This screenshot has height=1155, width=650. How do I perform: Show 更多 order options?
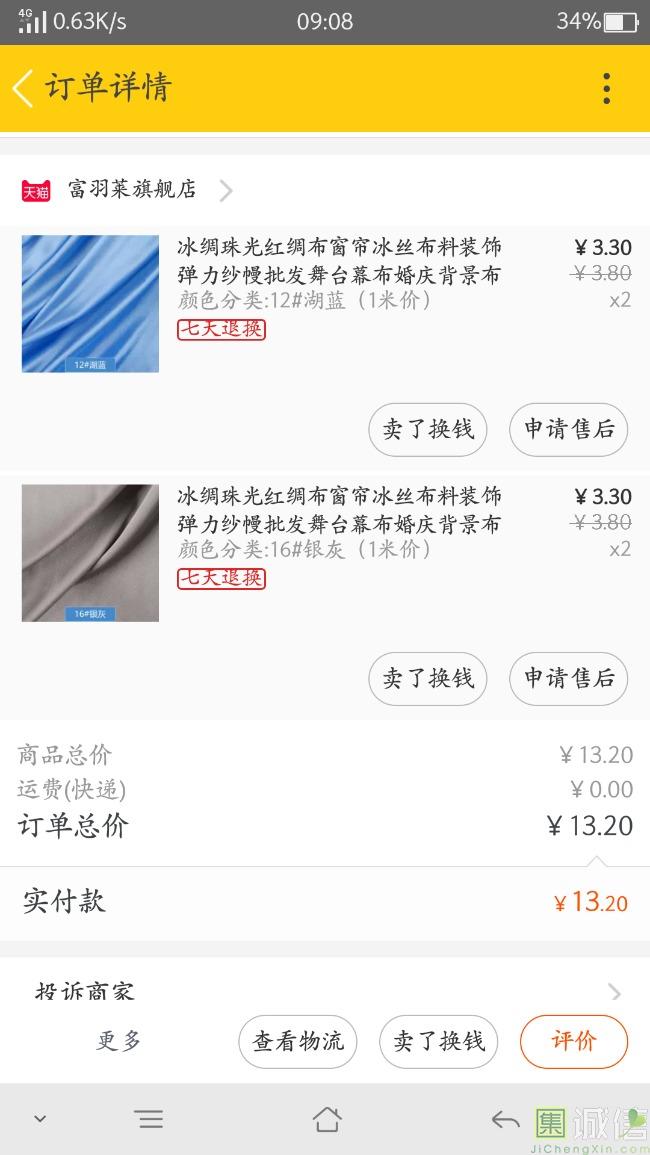tap(119, 1041)
